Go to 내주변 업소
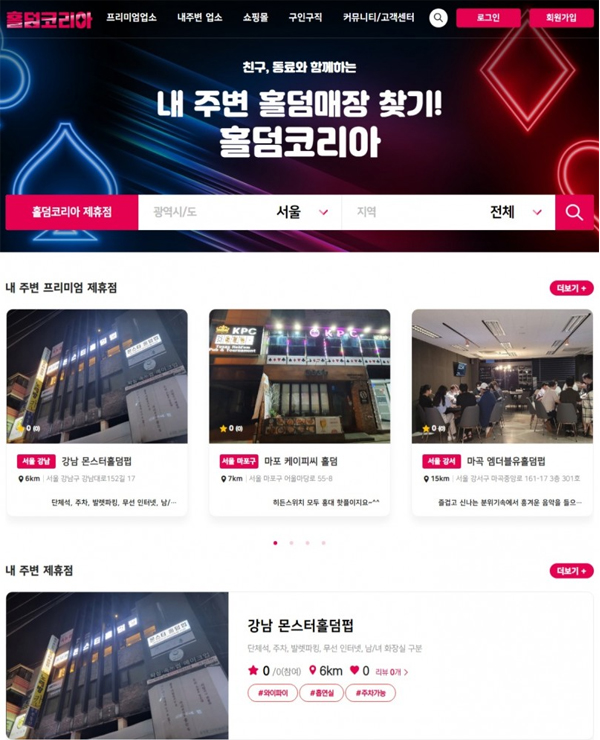 [x=200, y=18]
